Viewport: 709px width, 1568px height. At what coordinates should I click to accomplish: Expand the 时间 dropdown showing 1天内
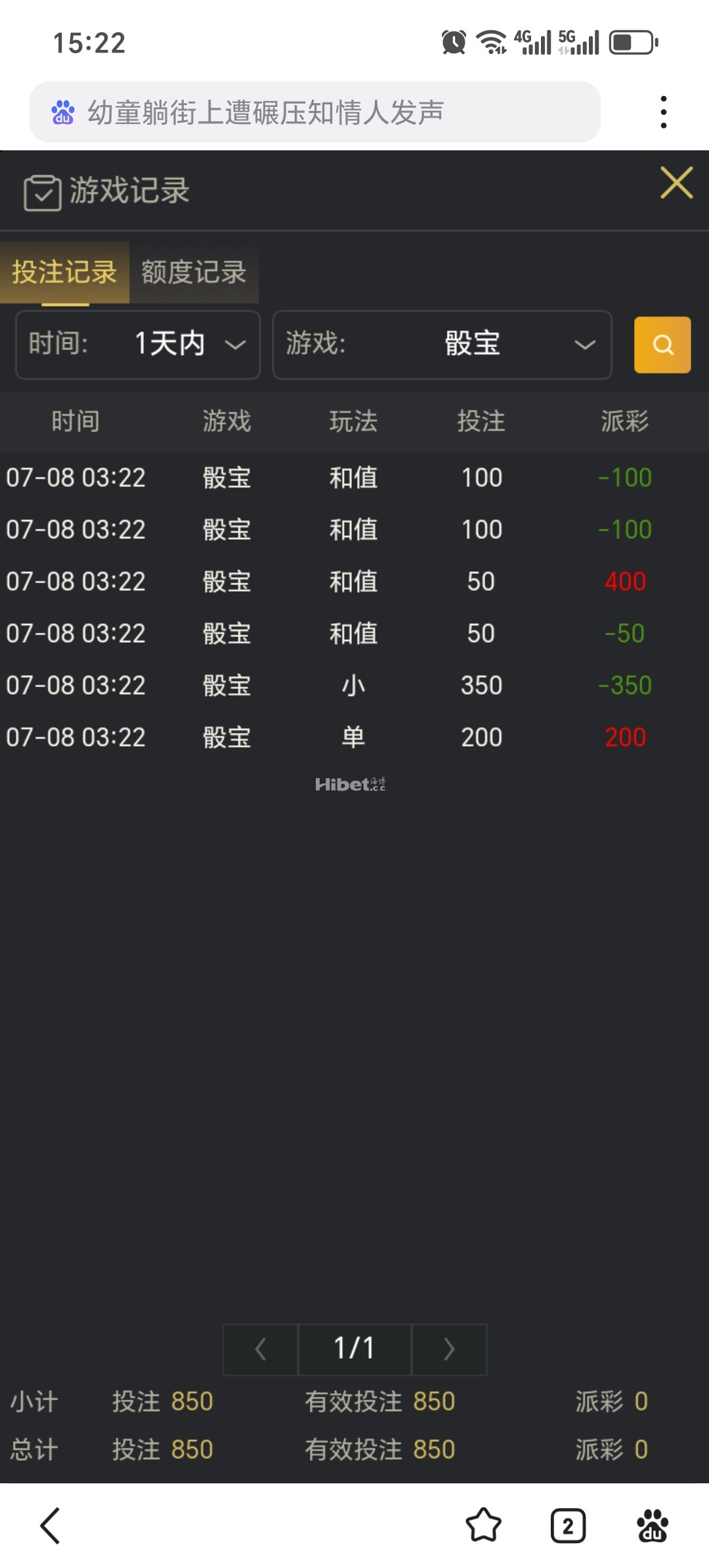click(138, 344)
